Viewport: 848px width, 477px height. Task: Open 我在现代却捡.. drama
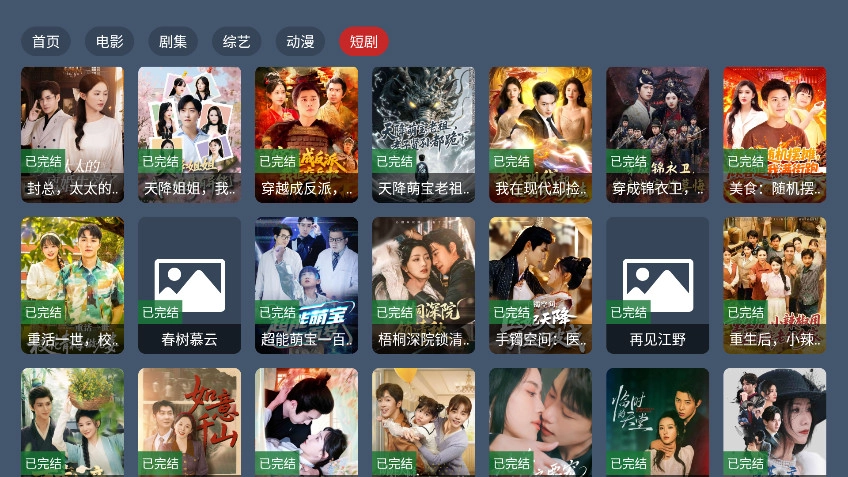click(540, 134)
